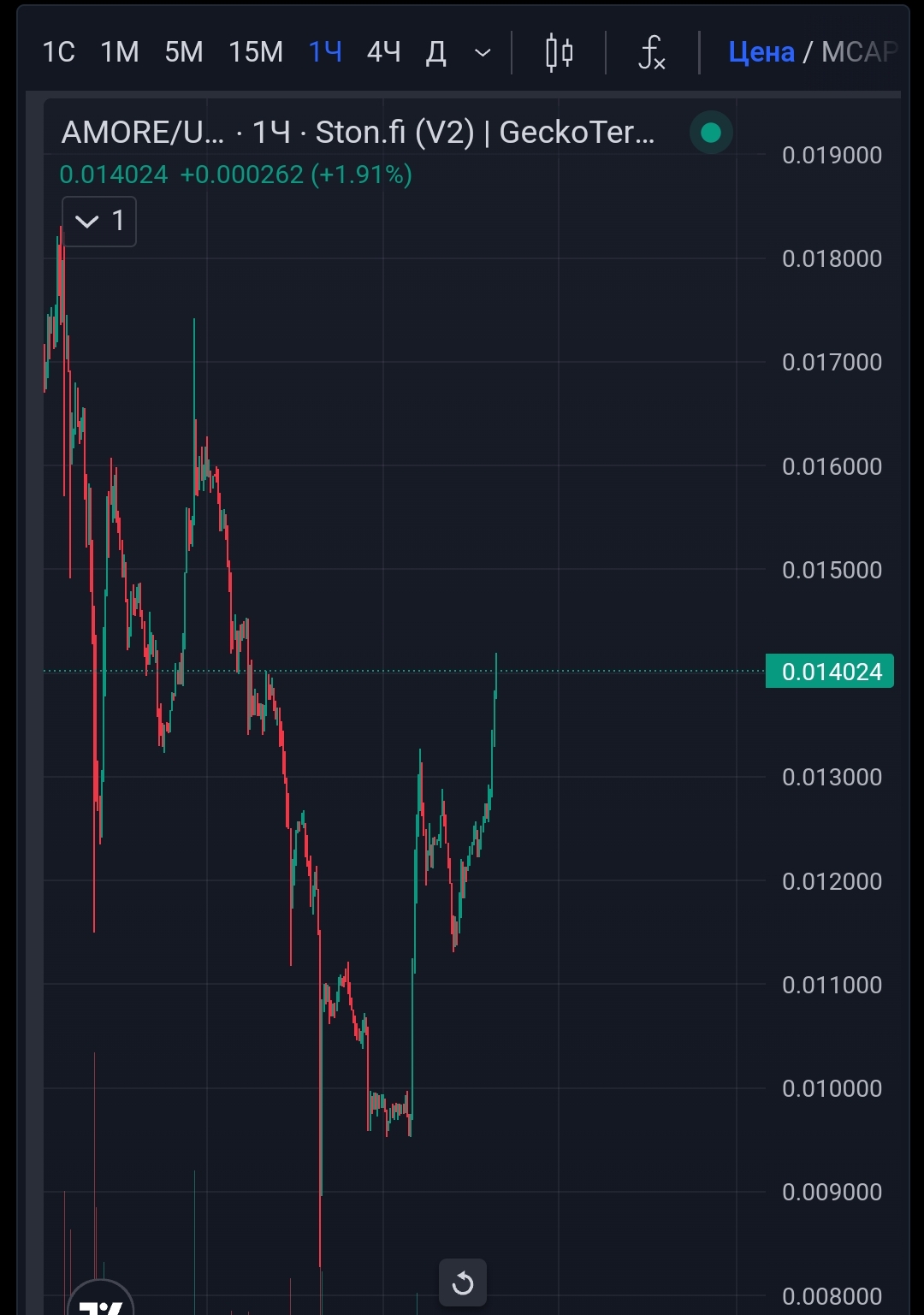This screenshot has height=1315, width=924.
Task: Reset the chart view
Action: [x=463, y=1282]
